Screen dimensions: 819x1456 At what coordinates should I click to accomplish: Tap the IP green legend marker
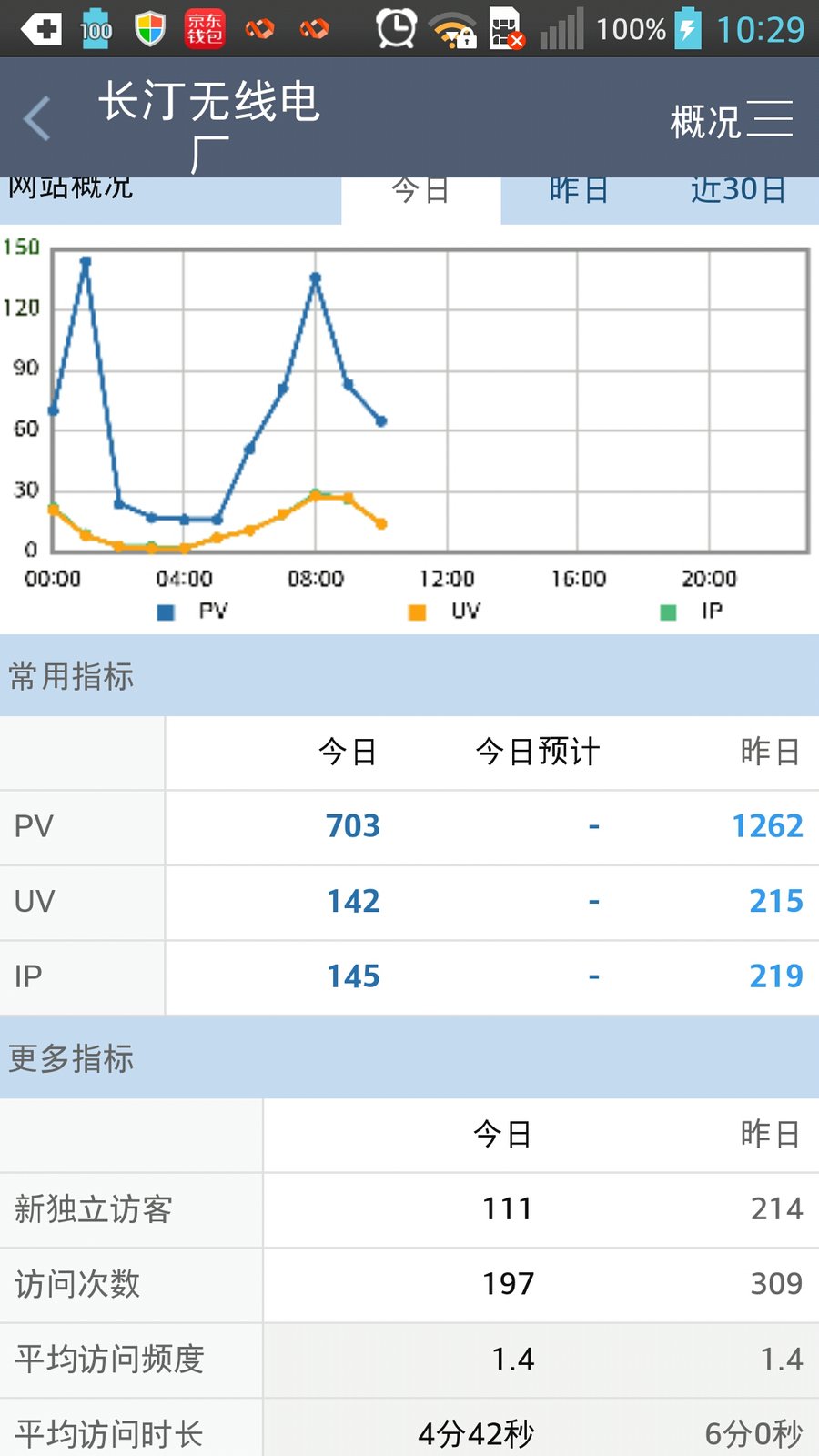tap(668, 611)
